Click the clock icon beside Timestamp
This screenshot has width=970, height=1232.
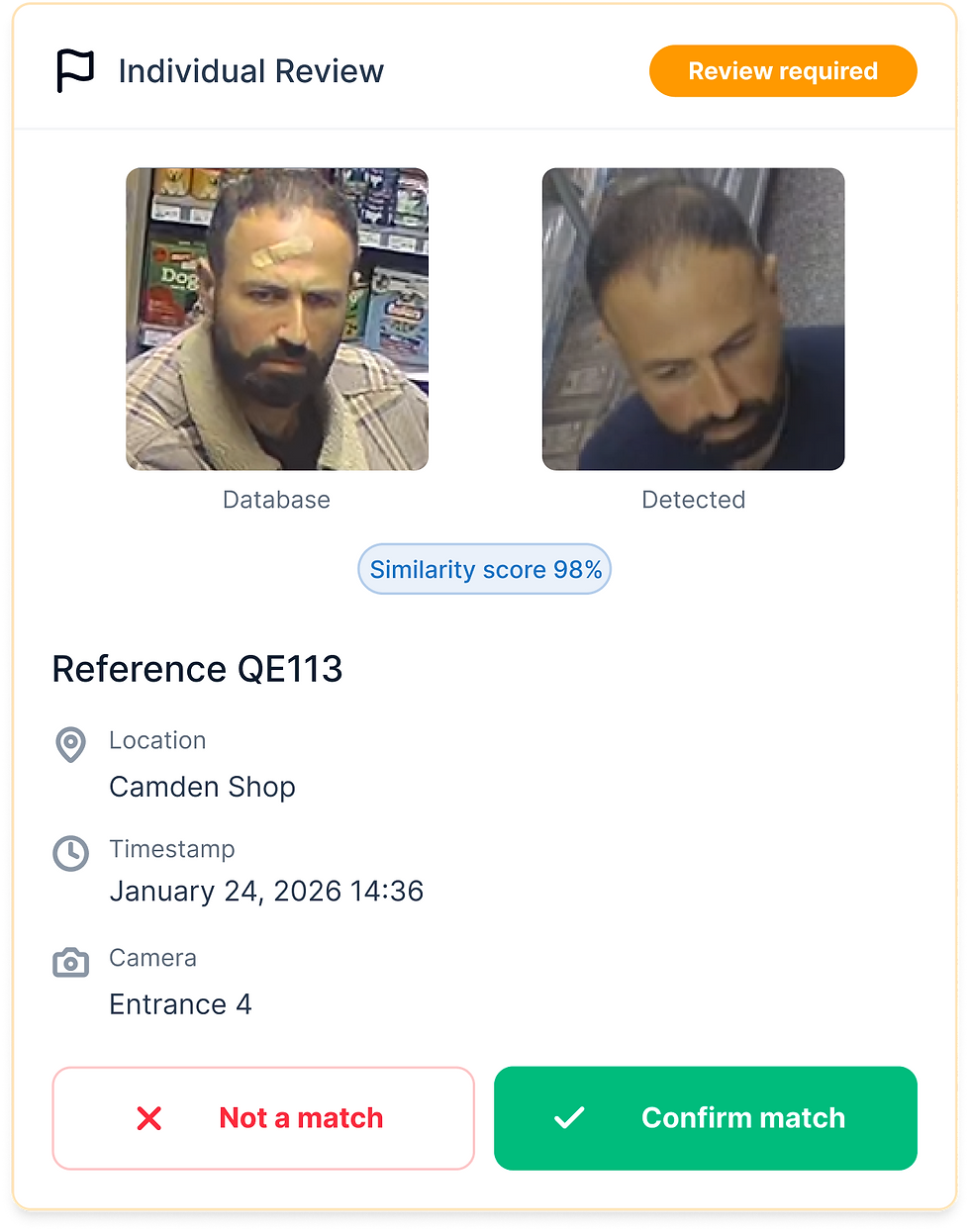[70, 854]
